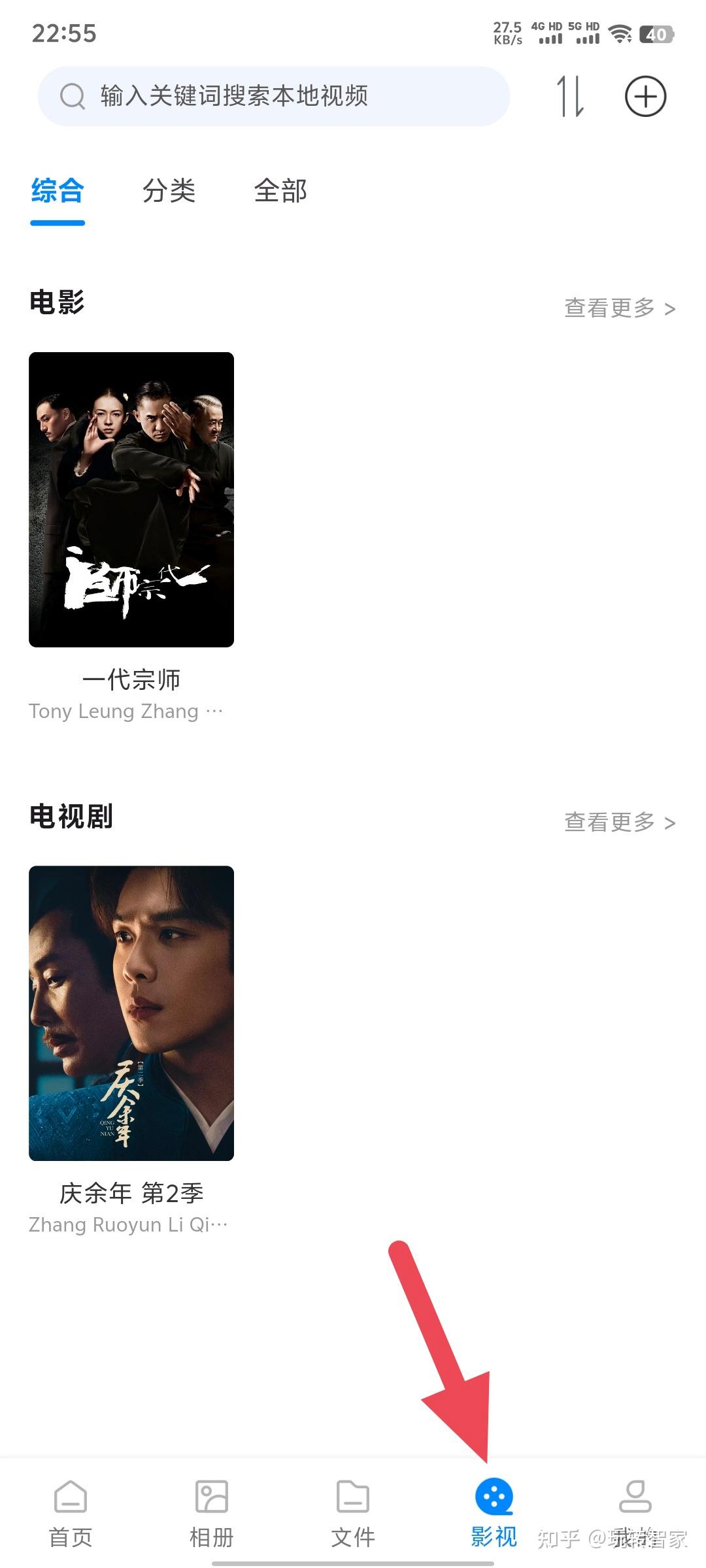Switch to the 分类 tab
Image resolution: width=706 pixels, height=1568 pixels.
(x=169, y=191)
